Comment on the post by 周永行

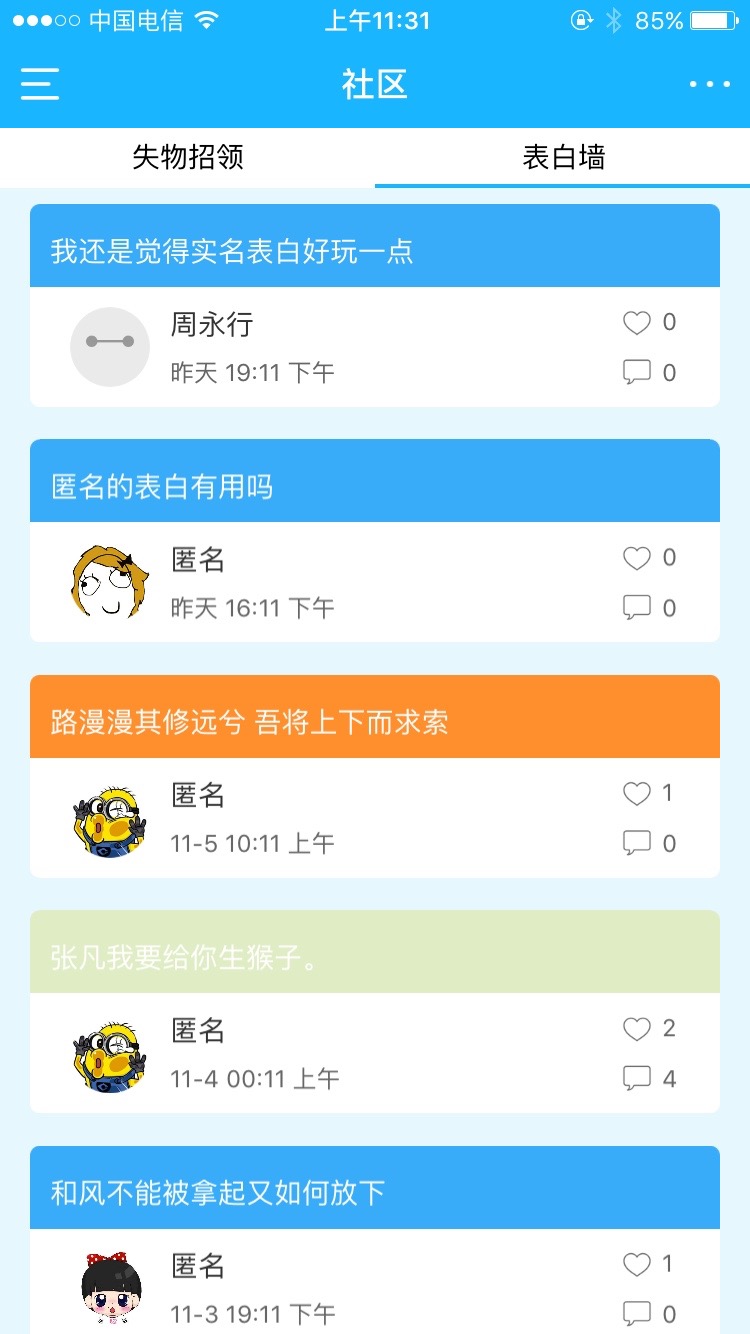(x=637, y=372)
